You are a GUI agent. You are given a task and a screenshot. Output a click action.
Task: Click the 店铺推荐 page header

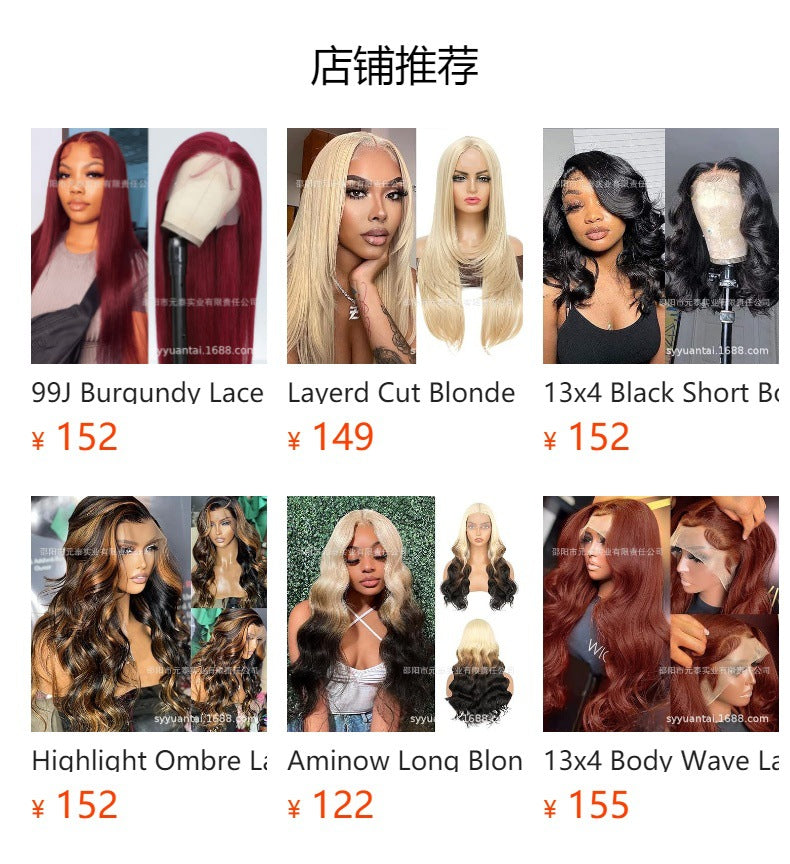pos(395,62)
